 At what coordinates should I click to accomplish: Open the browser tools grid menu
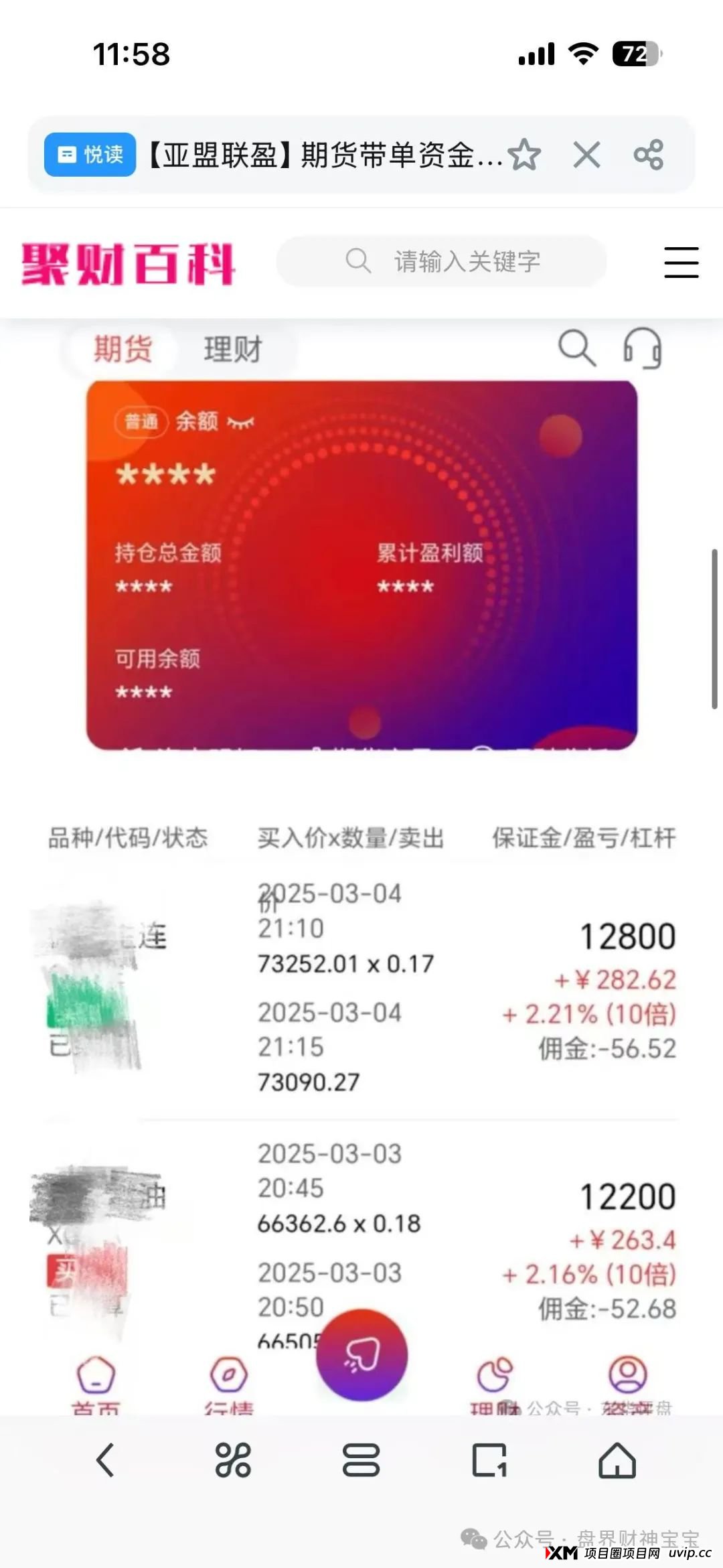pos(232,1460)
